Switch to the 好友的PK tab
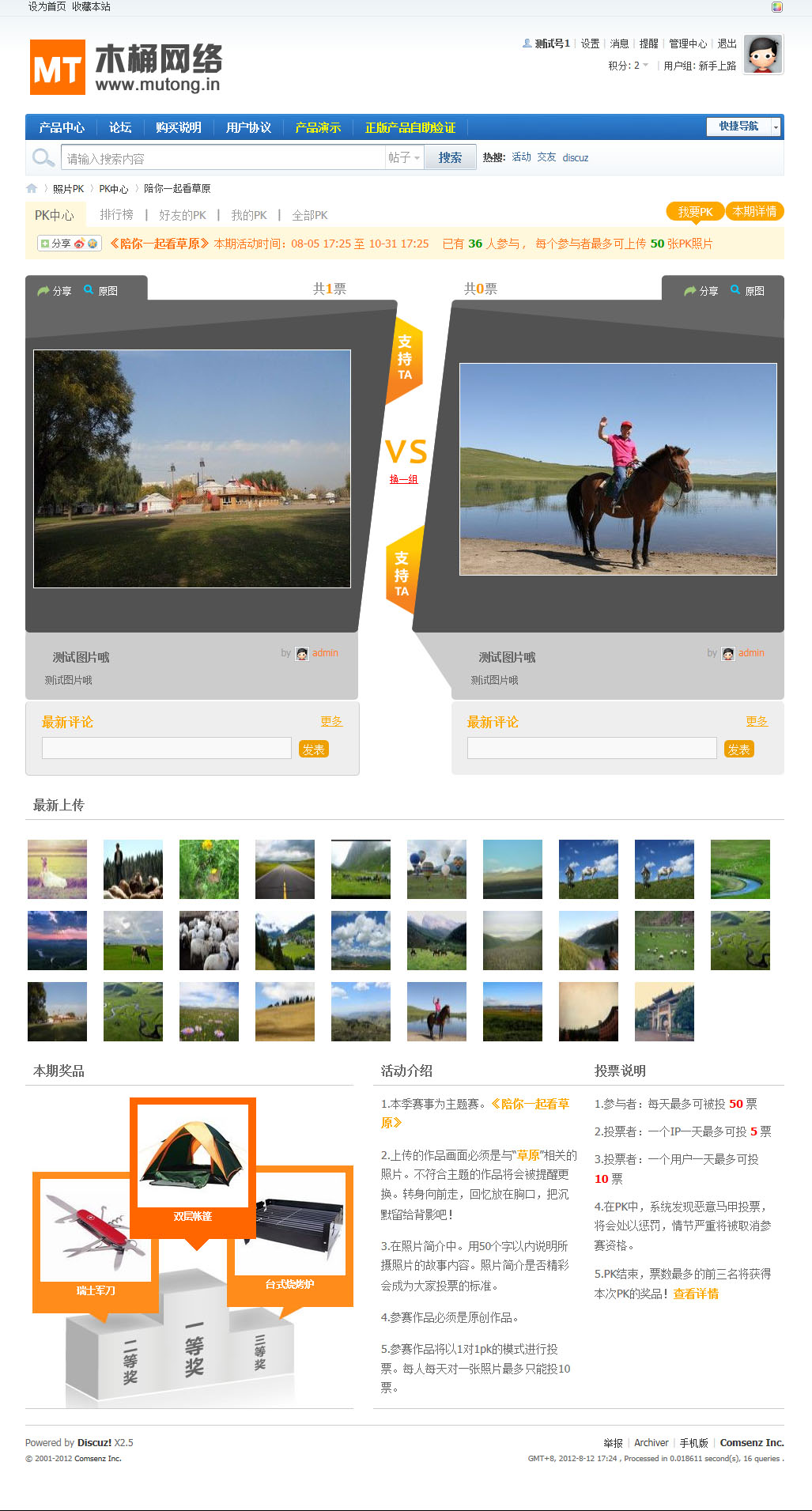This screenshot has width=812, height=1511. coord(182,215)
